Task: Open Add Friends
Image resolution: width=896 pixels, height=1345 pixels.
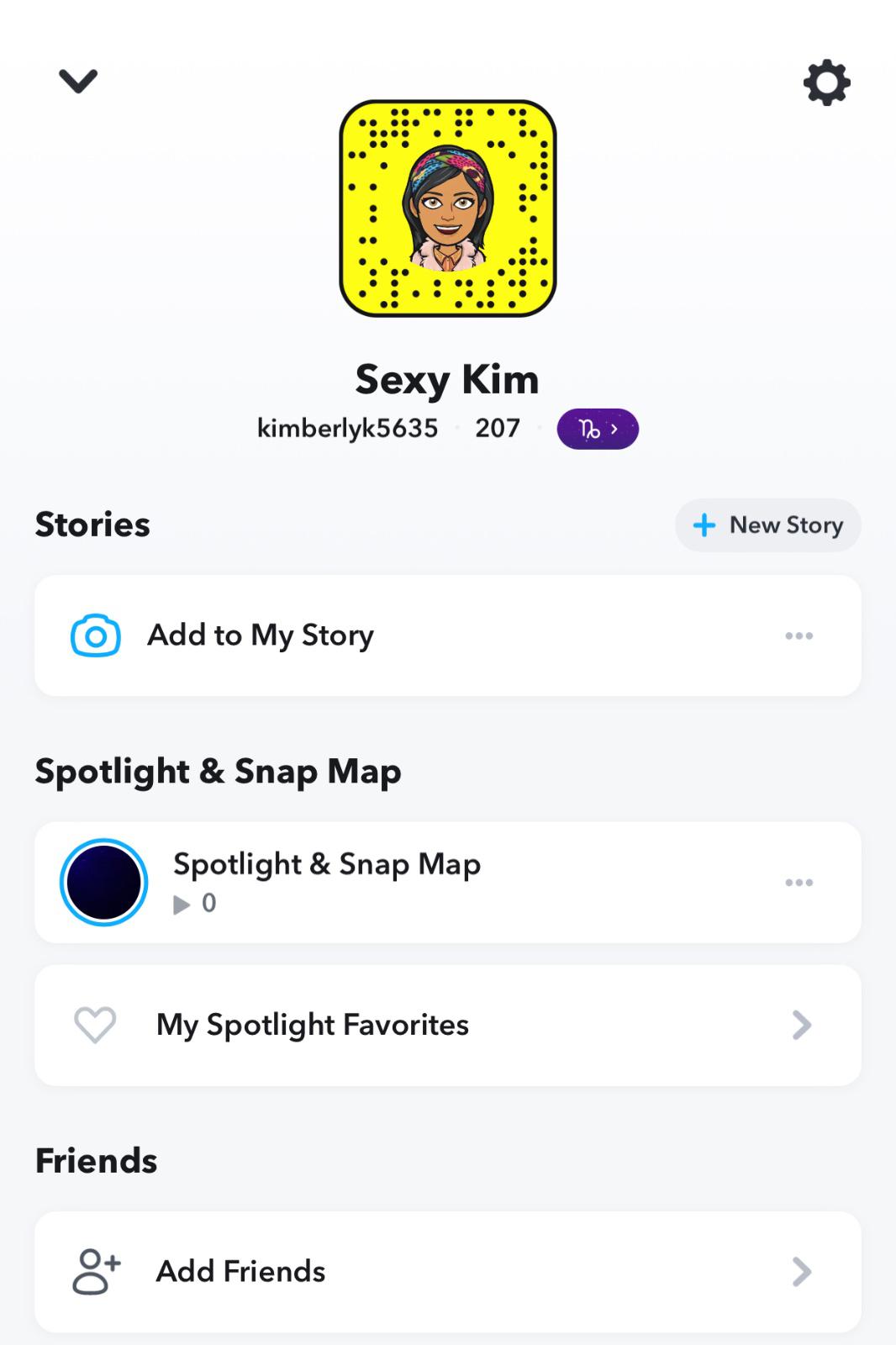Action: (240, 1272)
